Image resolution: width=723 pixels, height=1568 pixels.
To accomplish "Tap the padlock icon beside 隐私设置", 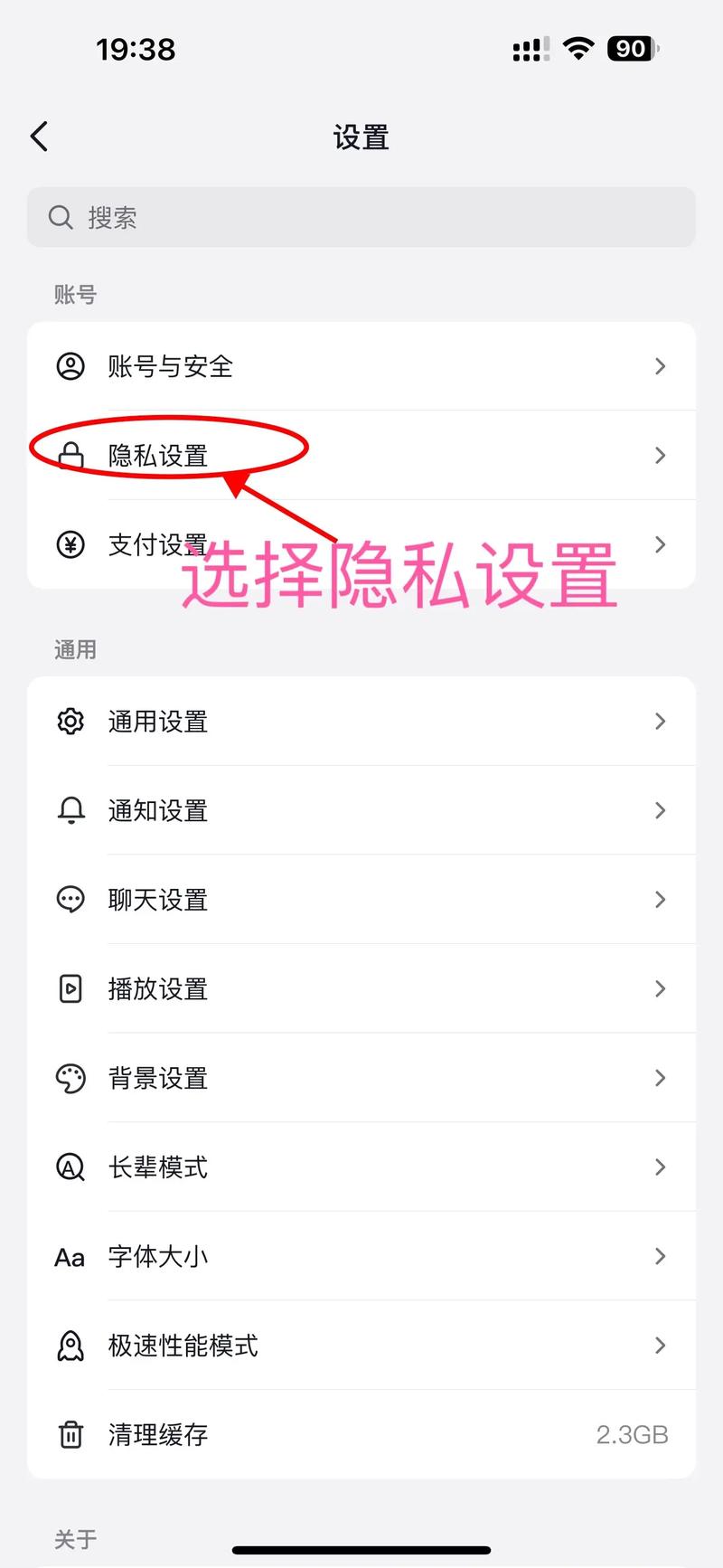I will click(x=70, y=456).
